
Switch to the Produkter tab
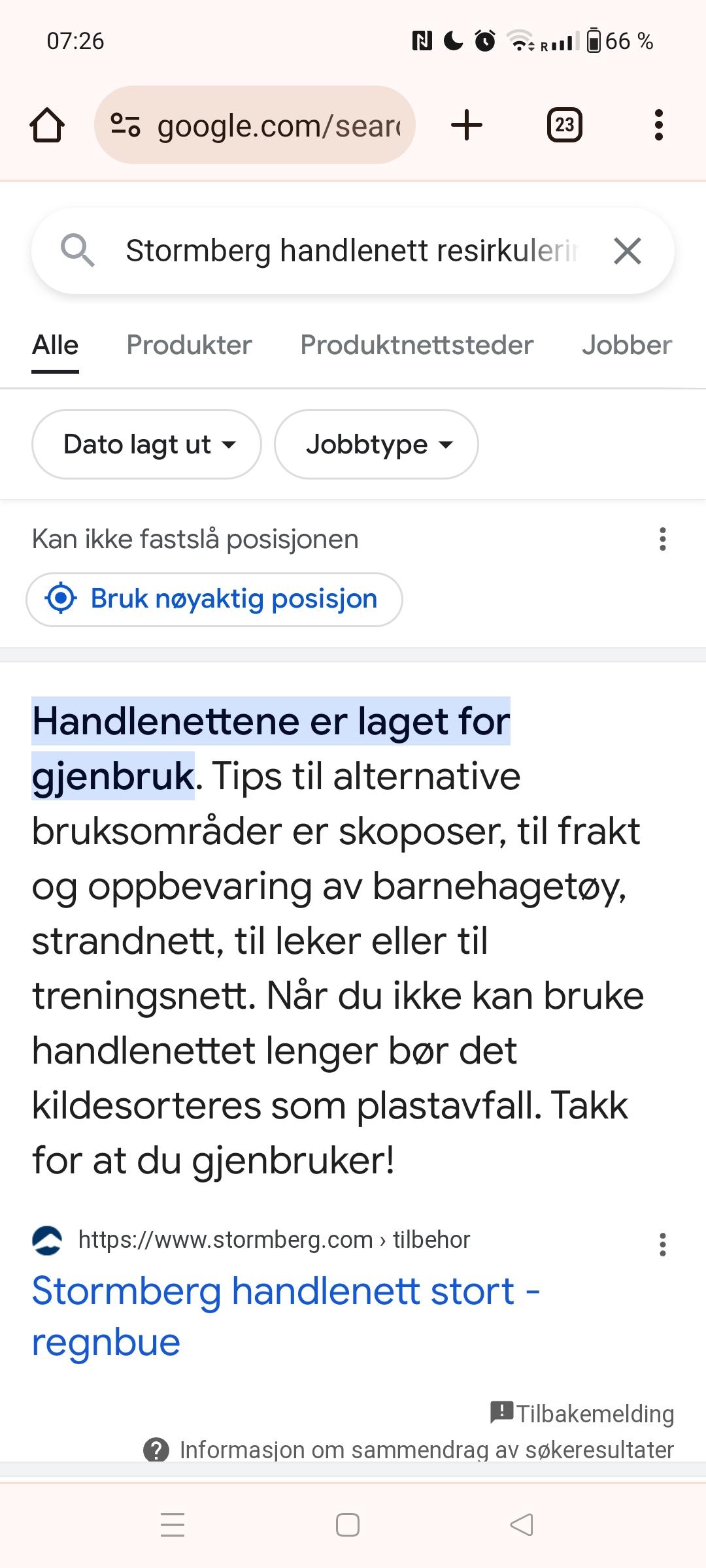click(x=189, y=345)
